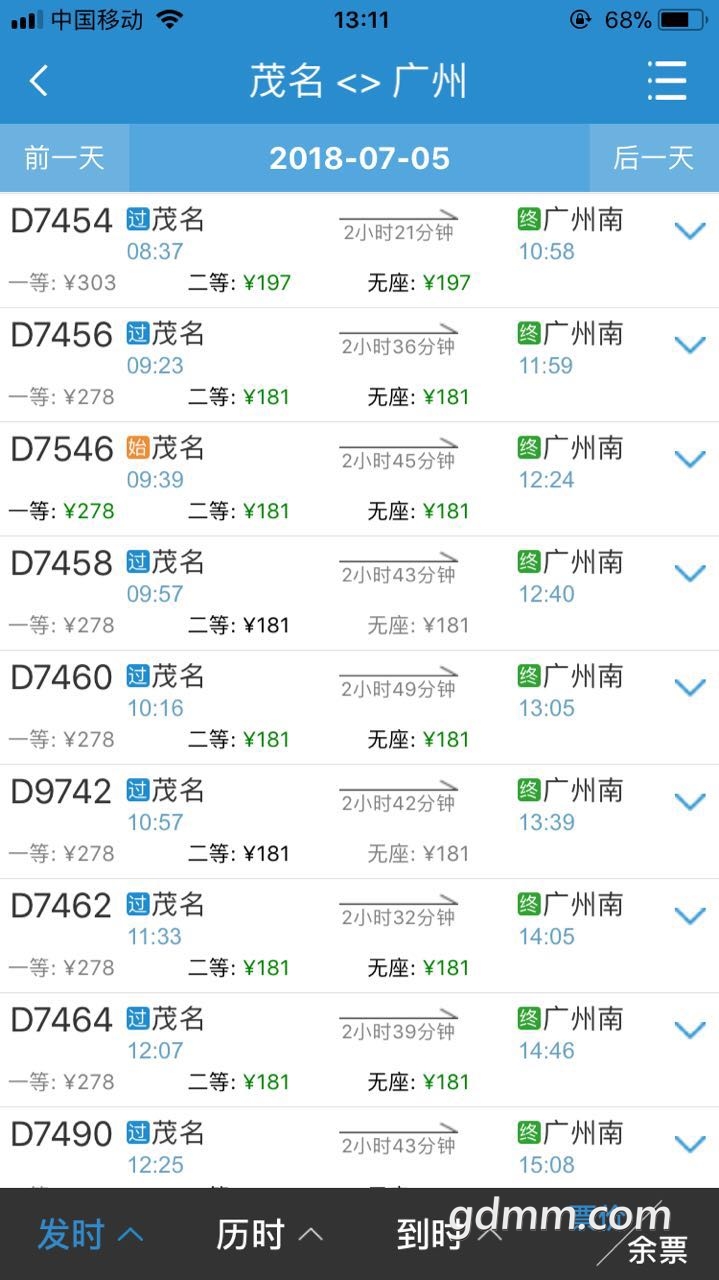Expand details for train D9742

690,801
